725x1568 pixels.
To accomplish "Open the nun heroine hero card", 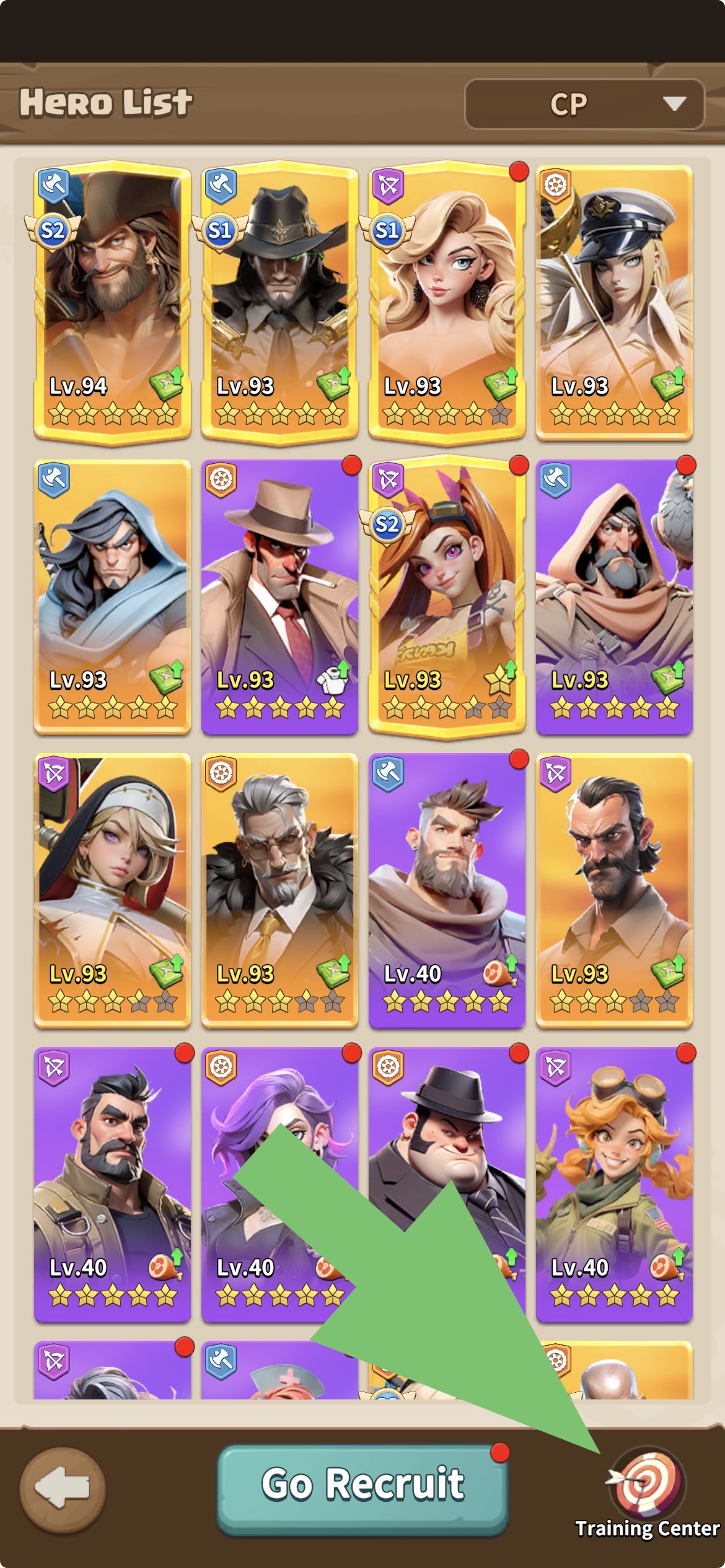I will point(112,890).
